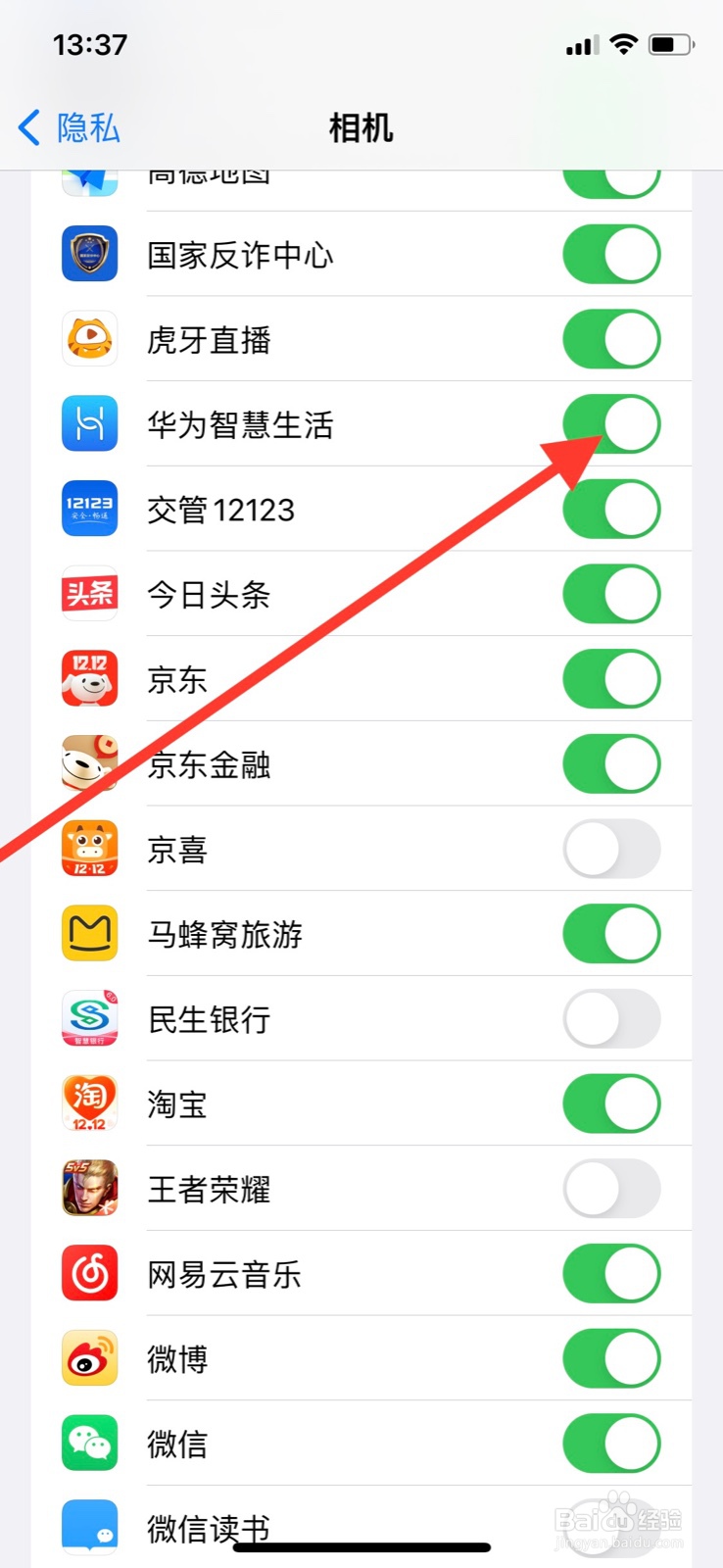Select the 马蜂窝旅游 list row

point(294,933)
